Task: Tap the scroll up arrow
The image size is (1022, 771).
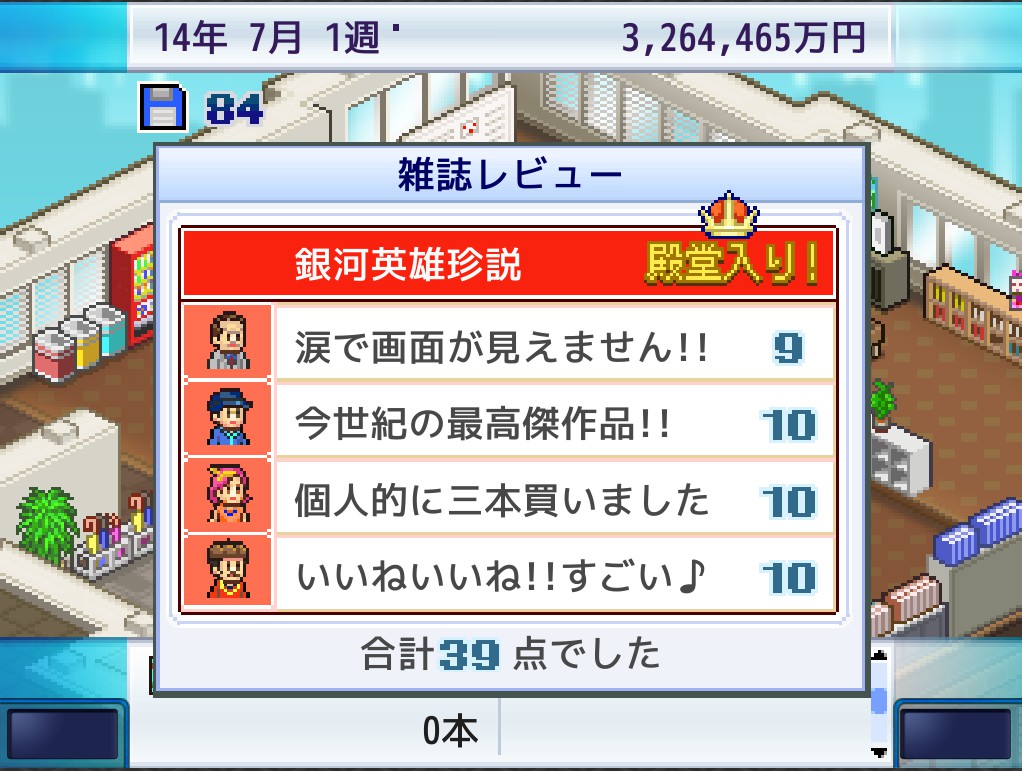Action: click(x=879, y=657)
